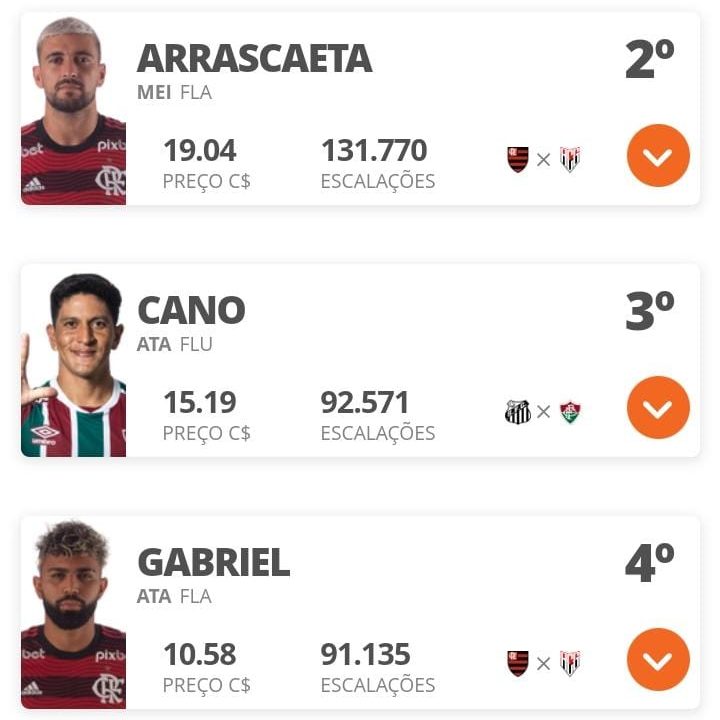This screenshot has width=720, height=720.
Task: Open the Arrascaeta player card
Action: pos(254,60)
